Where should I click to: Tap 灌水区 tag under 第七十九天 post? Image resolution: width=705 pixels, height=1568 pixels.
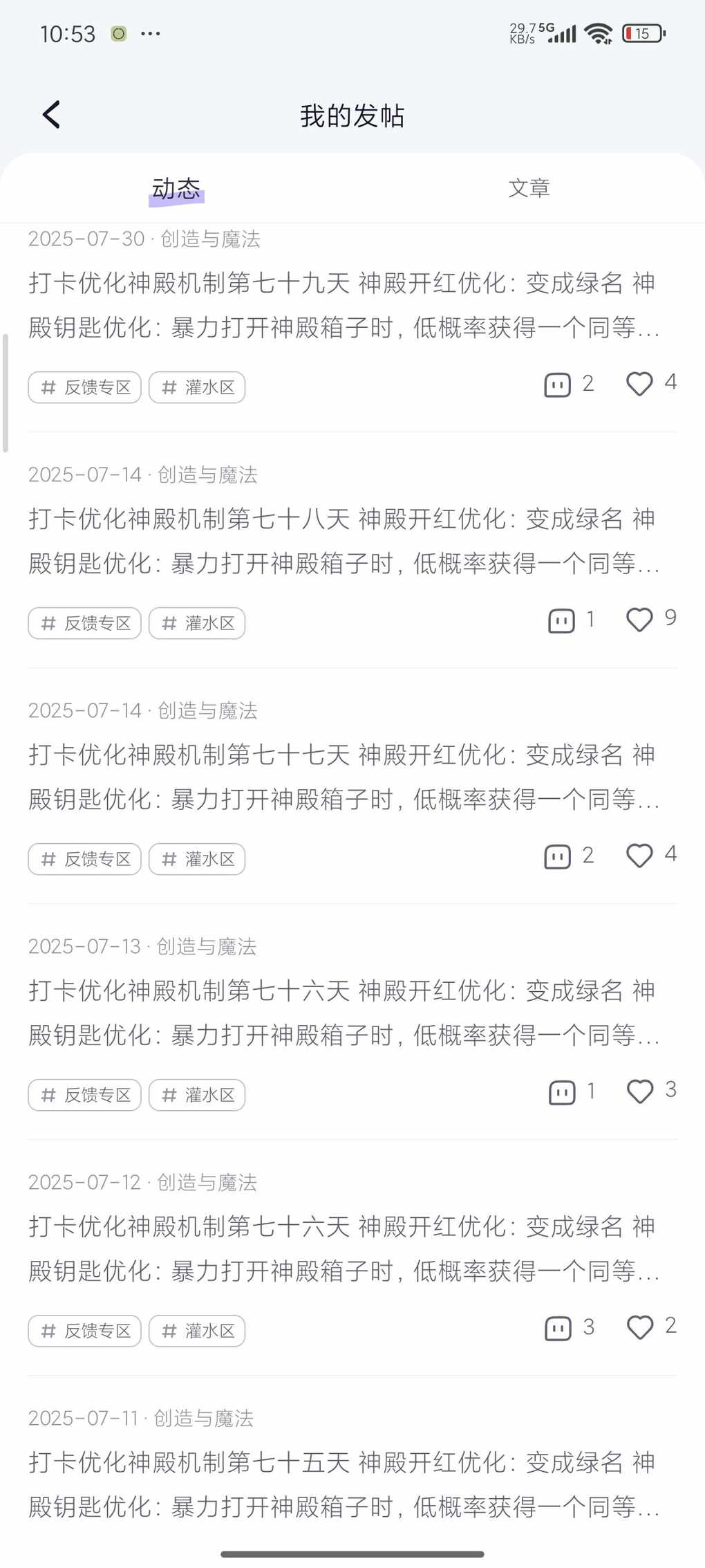(197, 387)
